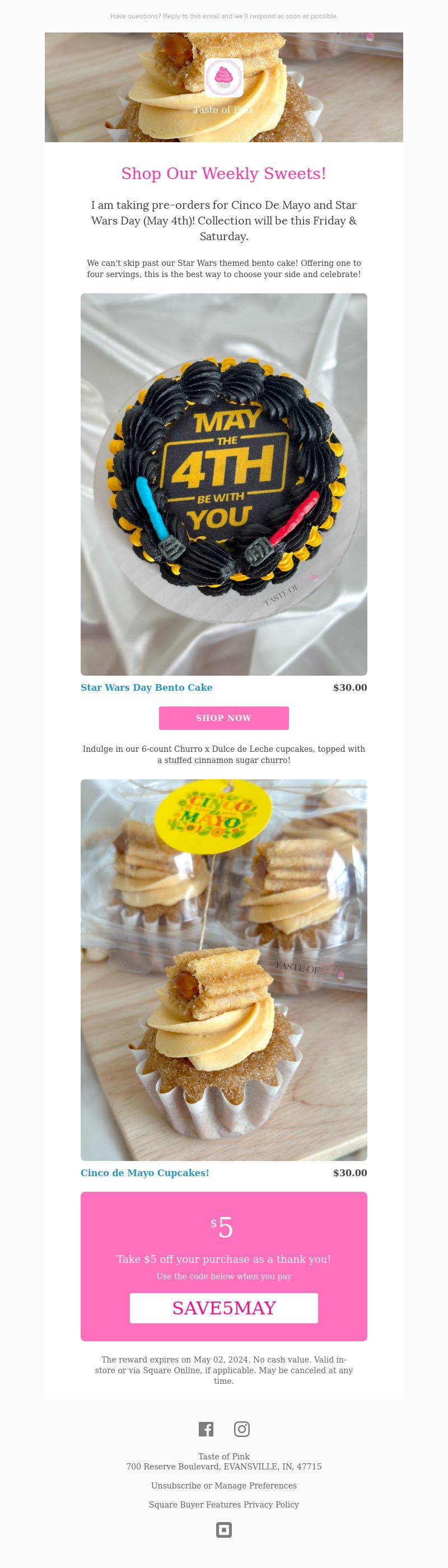Open the Taste of Pink Facebook page

pyautogui.click(x=206, y=1429)
